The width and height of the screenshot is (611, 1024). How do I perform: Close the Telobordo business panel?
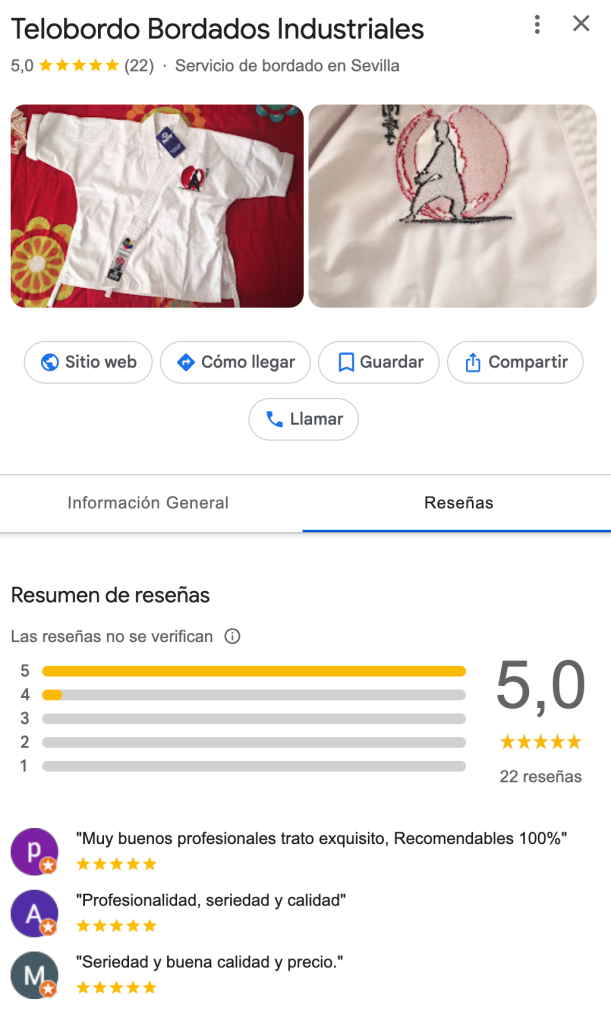(581, 24)
